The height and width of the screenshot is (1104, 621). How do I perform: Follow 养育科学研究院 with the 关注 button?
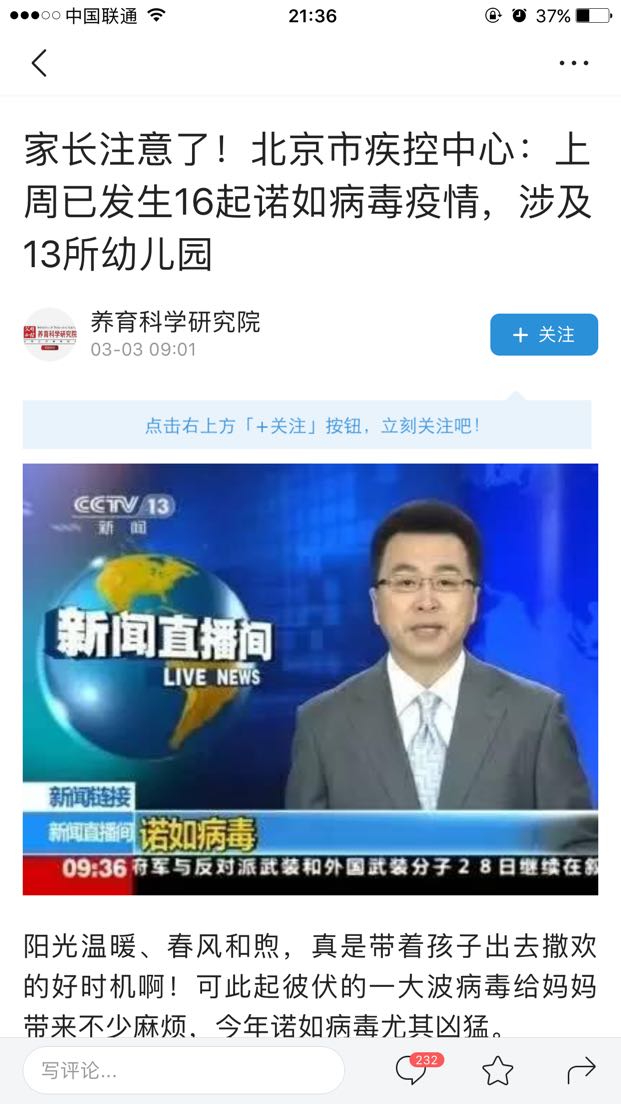point(544,334)
